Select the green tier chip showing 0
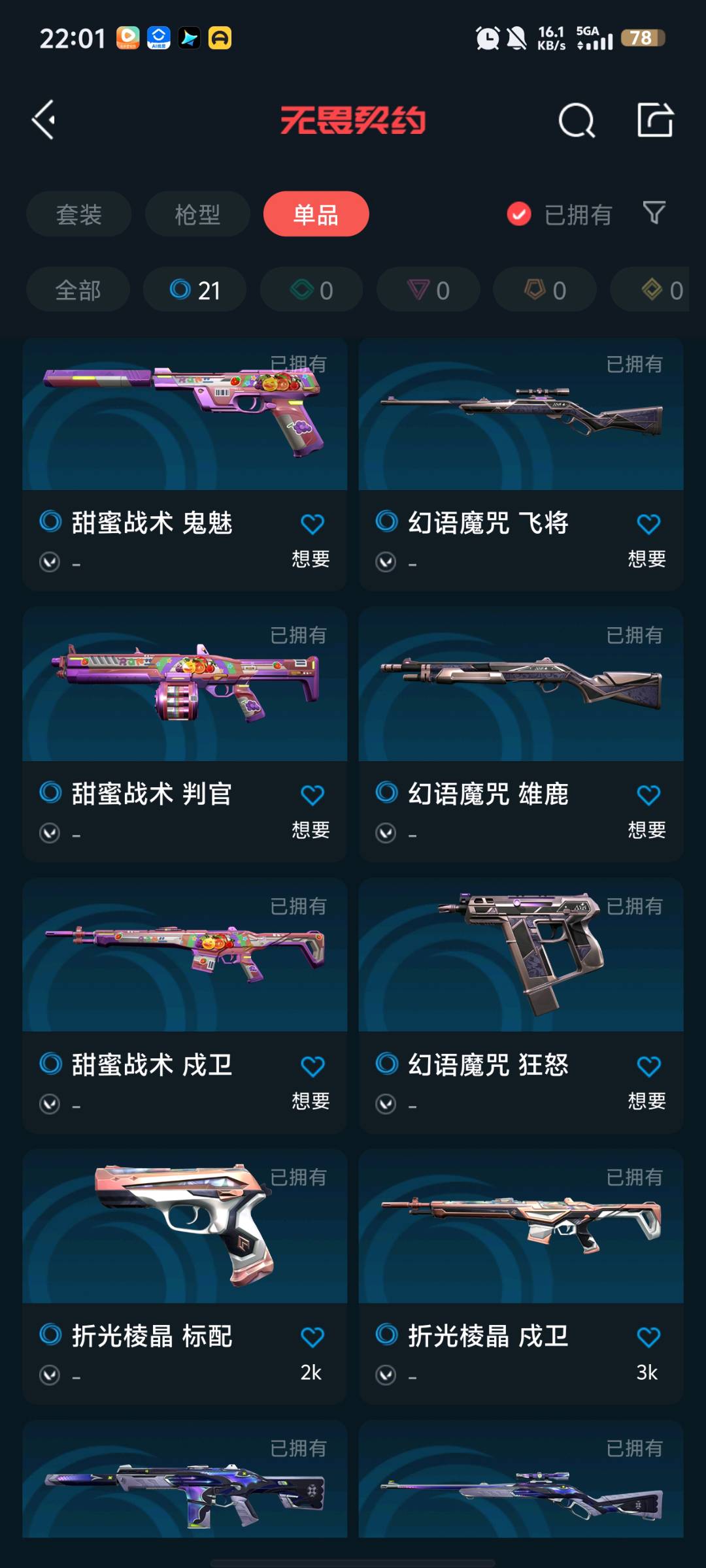The height and width of the screenshot is (1568, 706). [312, 289]
